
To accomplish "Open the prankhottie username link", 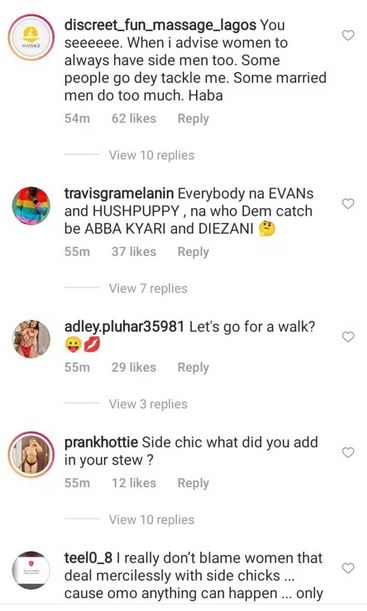I will (101, 442).
